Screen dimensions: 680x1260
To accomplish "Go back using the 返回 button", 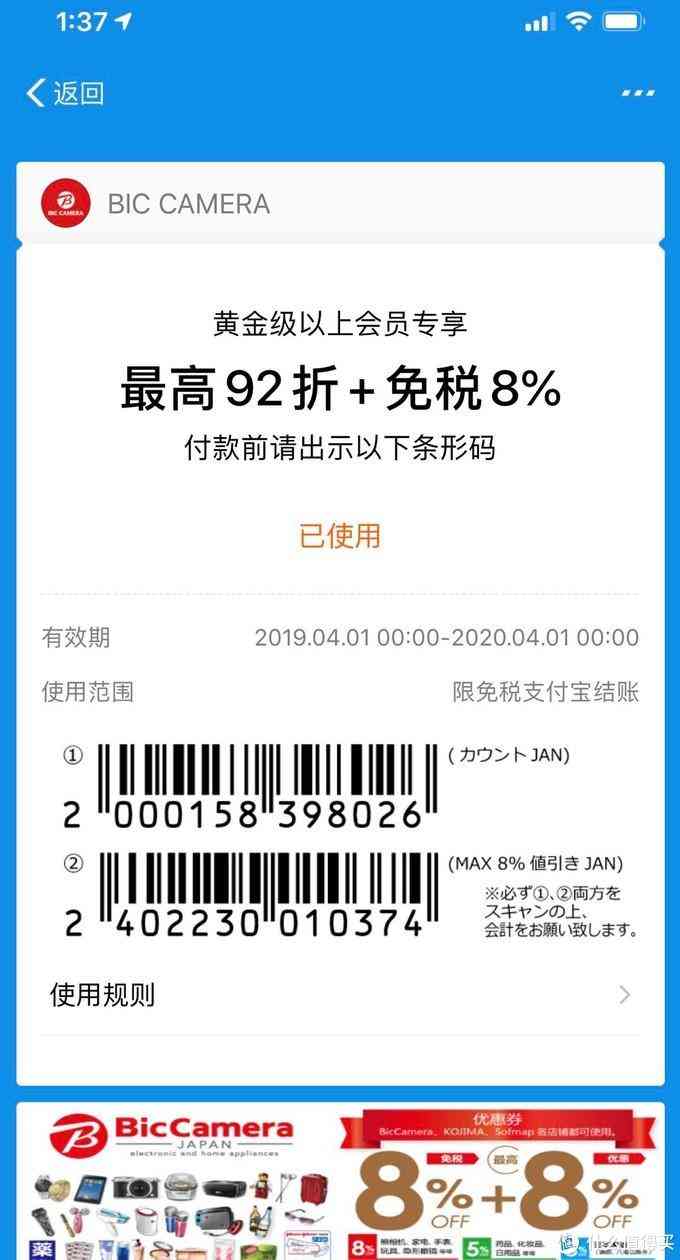I will (65, 93).
